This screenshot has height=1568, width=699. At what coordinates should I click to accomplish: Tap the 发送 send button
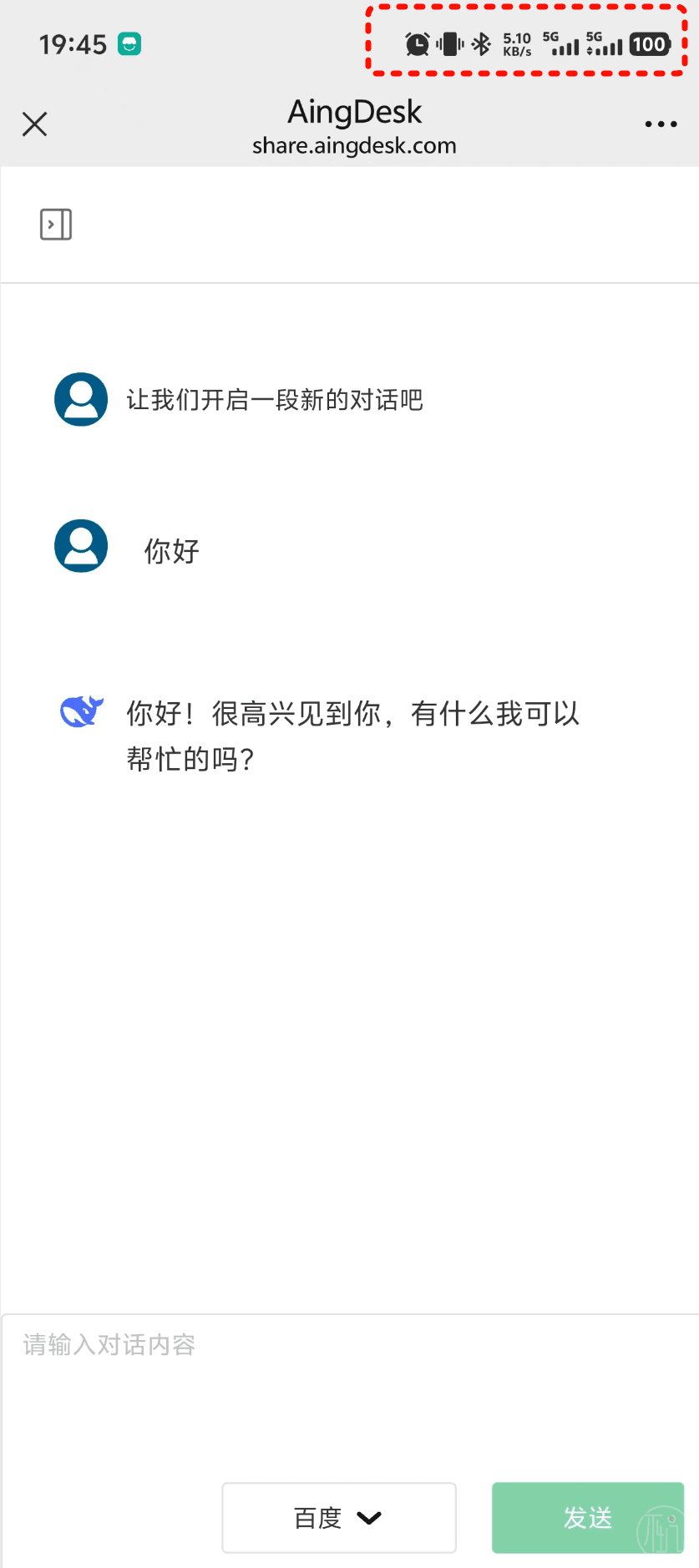[588, 1517]
